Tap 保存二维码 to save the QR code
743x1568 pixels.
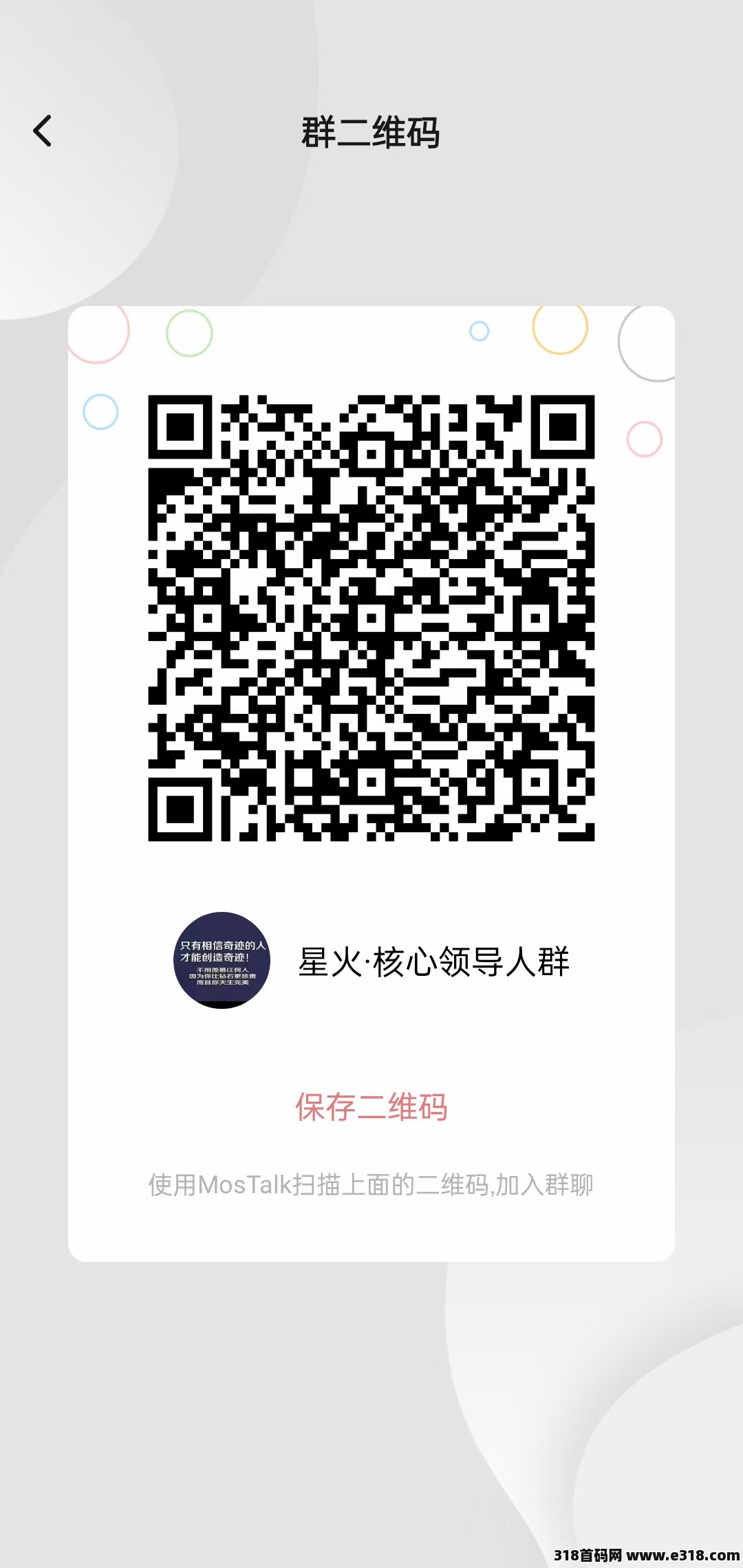point(371,1107)
